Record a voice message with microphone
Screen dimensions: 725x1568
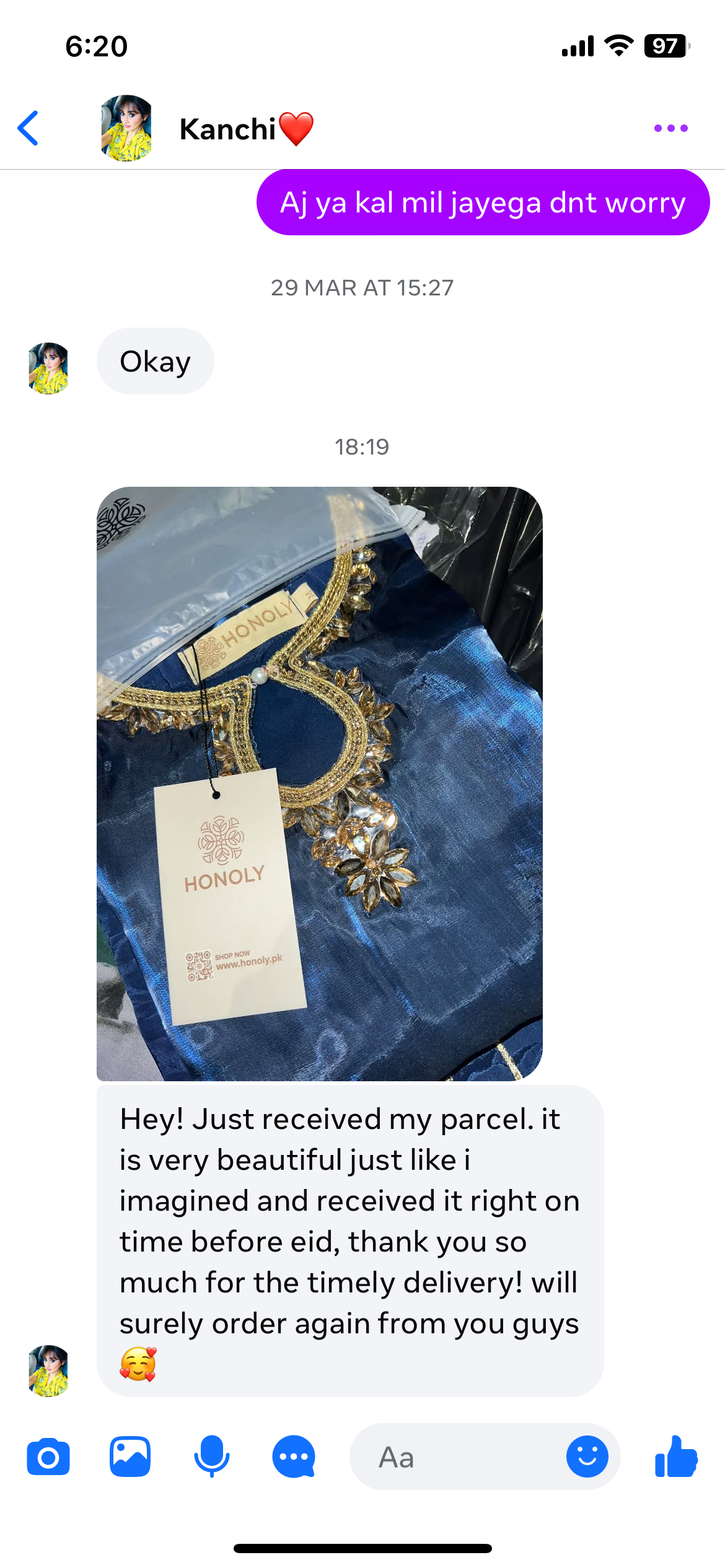coord(212,1457)
